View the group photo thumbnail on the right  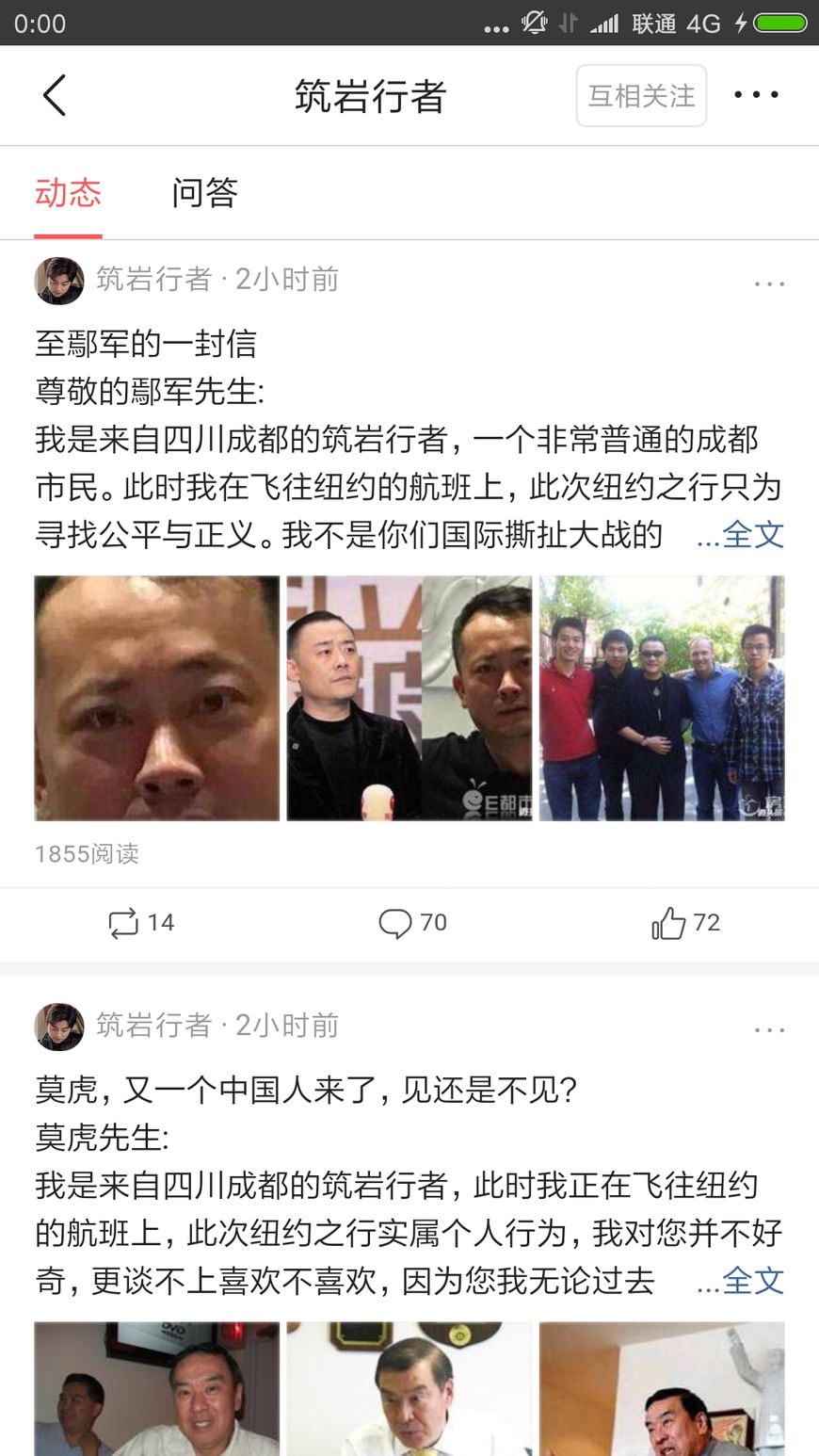pos(661,698)
